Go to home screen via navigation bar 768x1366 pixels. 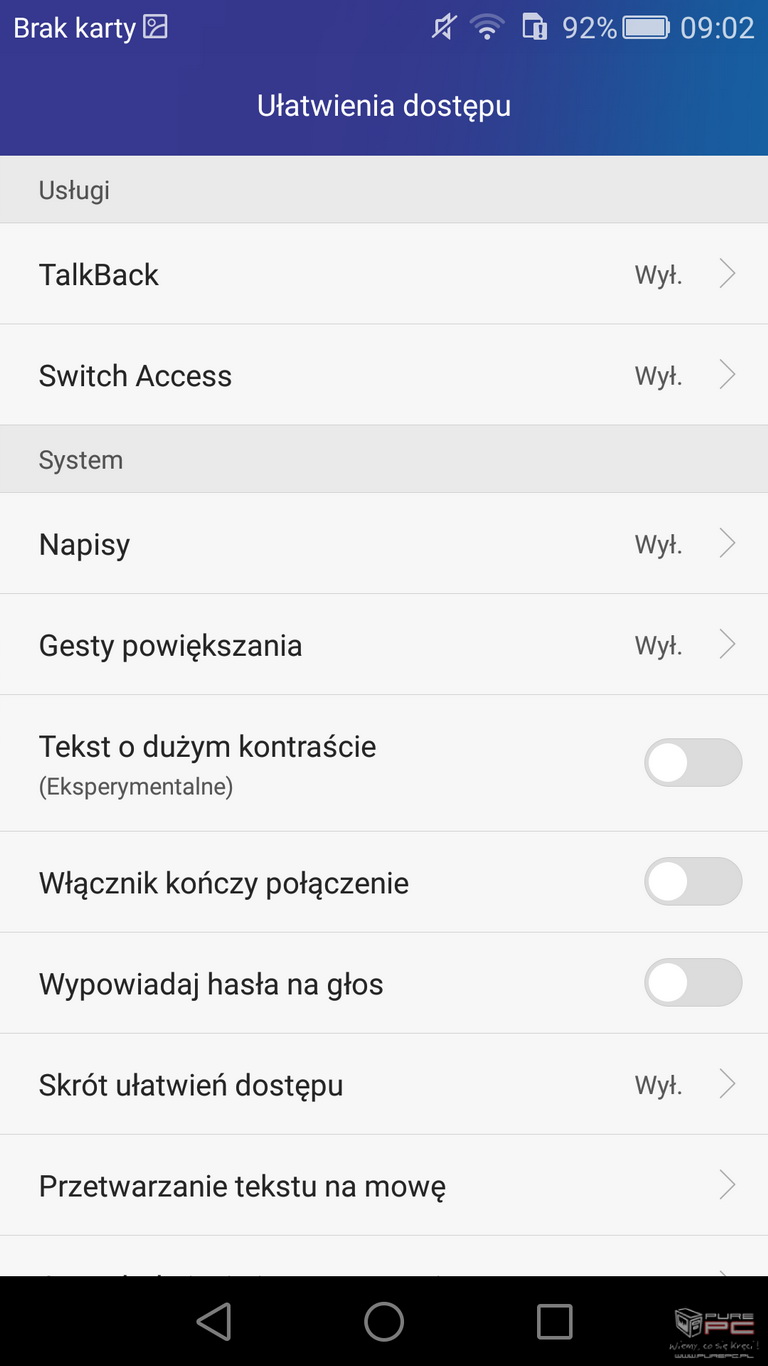pyautogui.click(x=384, y=1321)
